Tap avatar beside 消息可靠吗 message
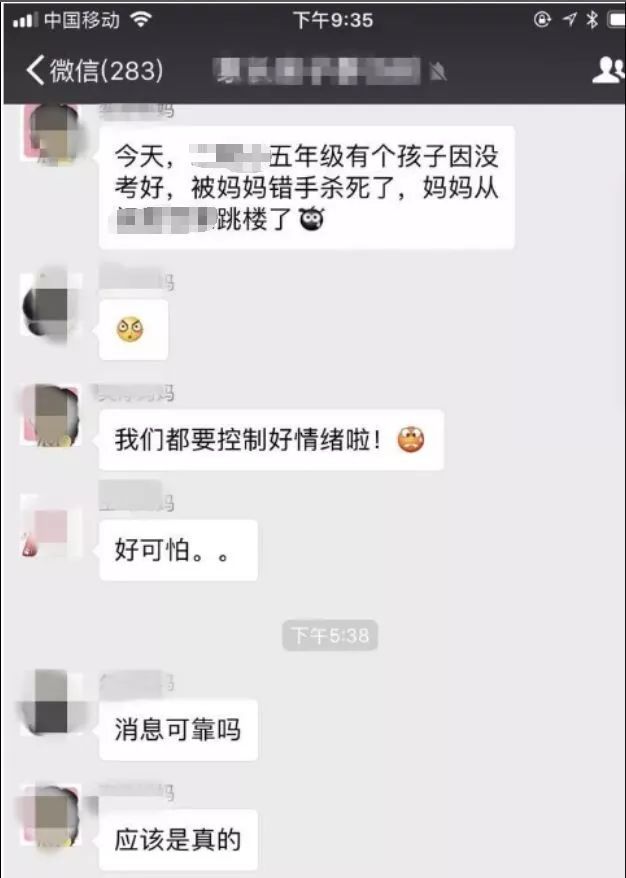This screenshot has height=878, width=626. 52,704
